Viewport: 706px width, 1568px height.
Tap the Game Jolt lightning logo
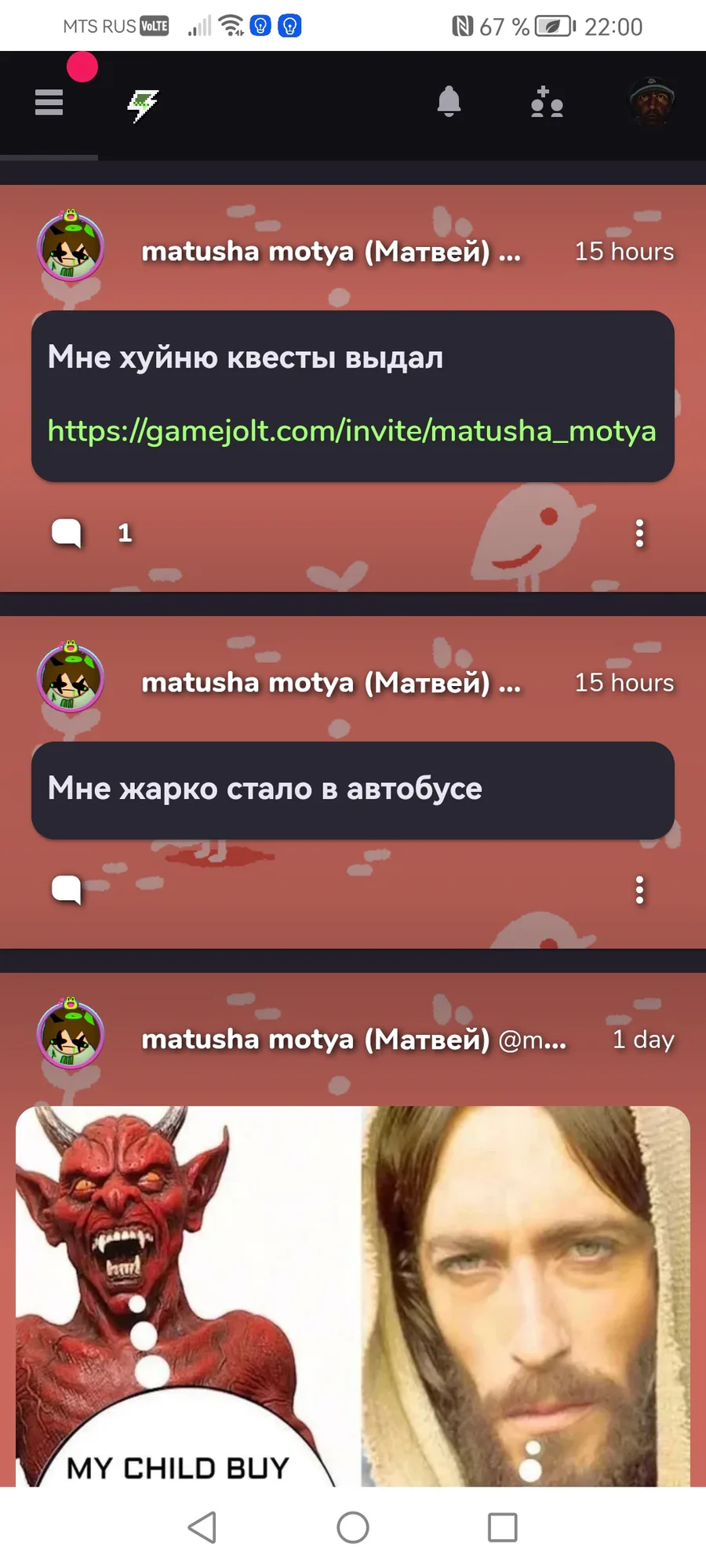(x=144, y=105)
